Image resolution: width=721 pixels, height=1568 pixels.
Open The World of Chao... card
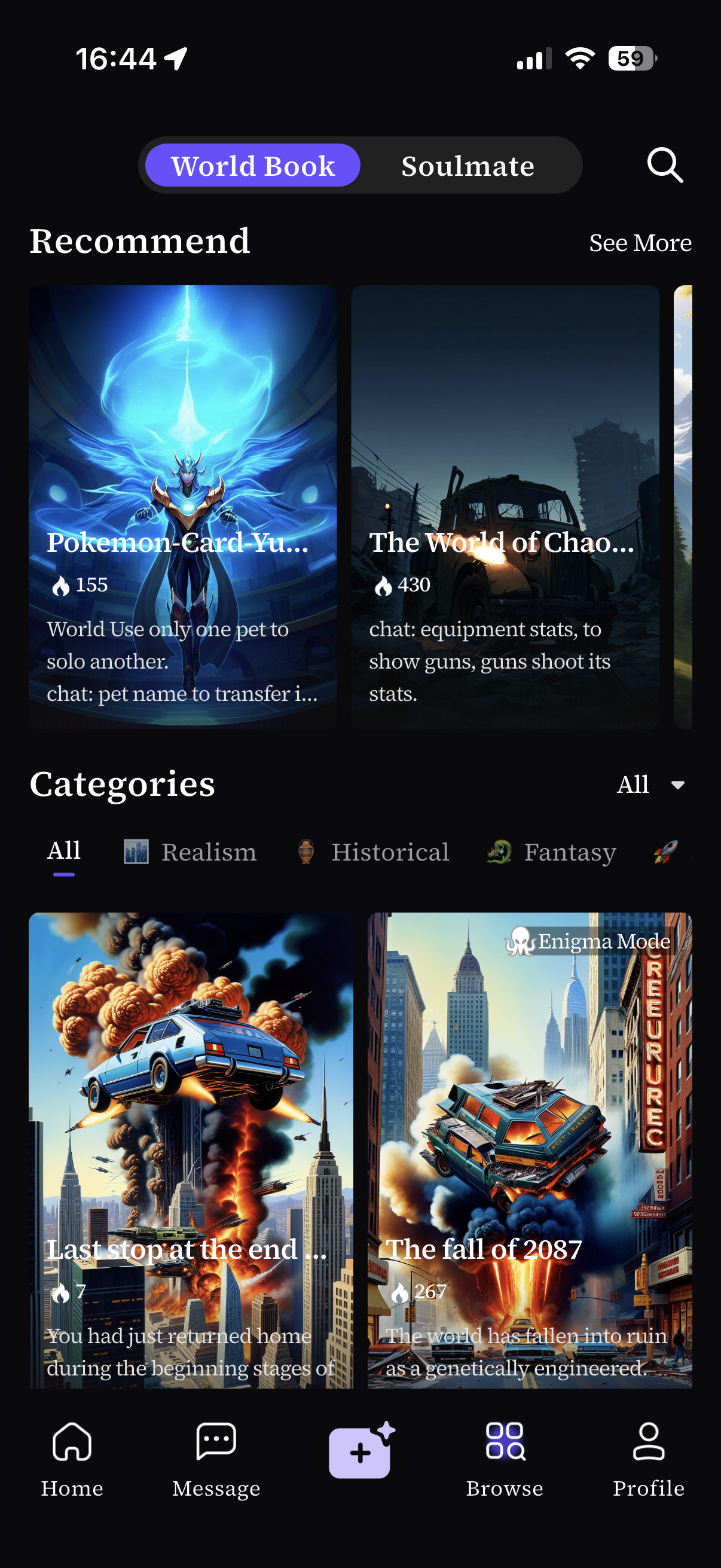coord(505,507)
